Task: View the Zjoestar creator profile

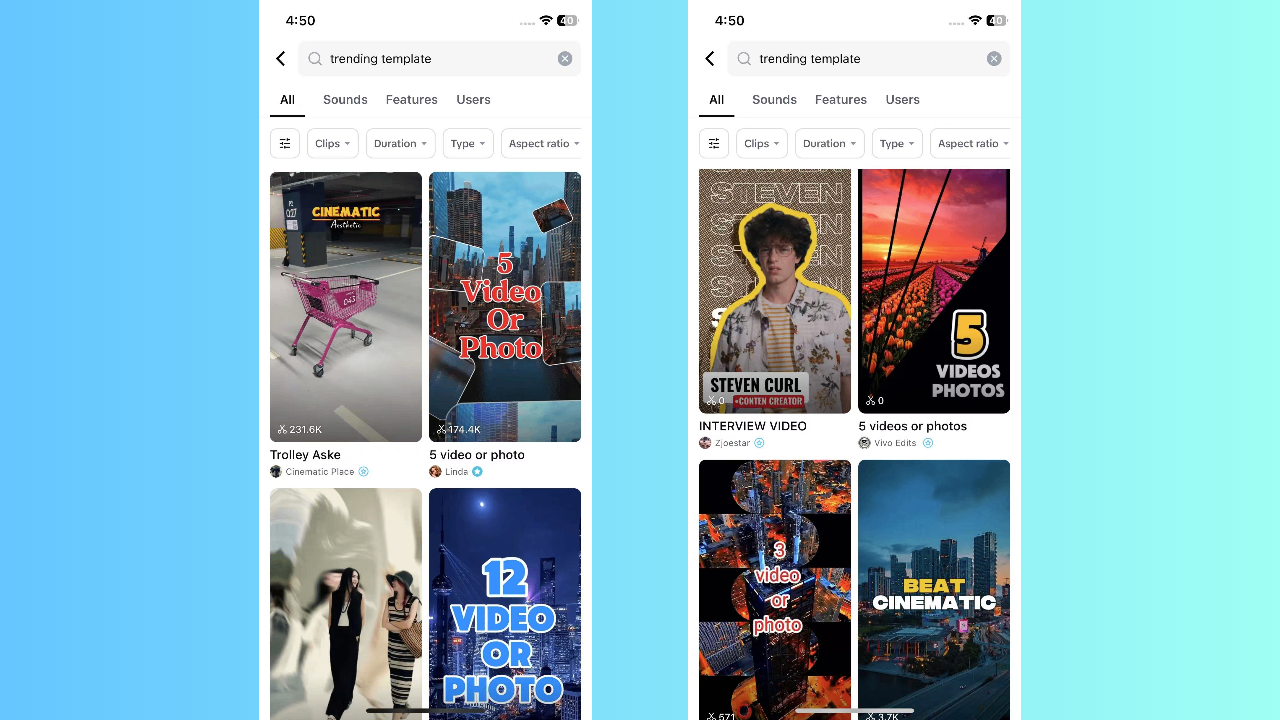Action: click(731, 443)
